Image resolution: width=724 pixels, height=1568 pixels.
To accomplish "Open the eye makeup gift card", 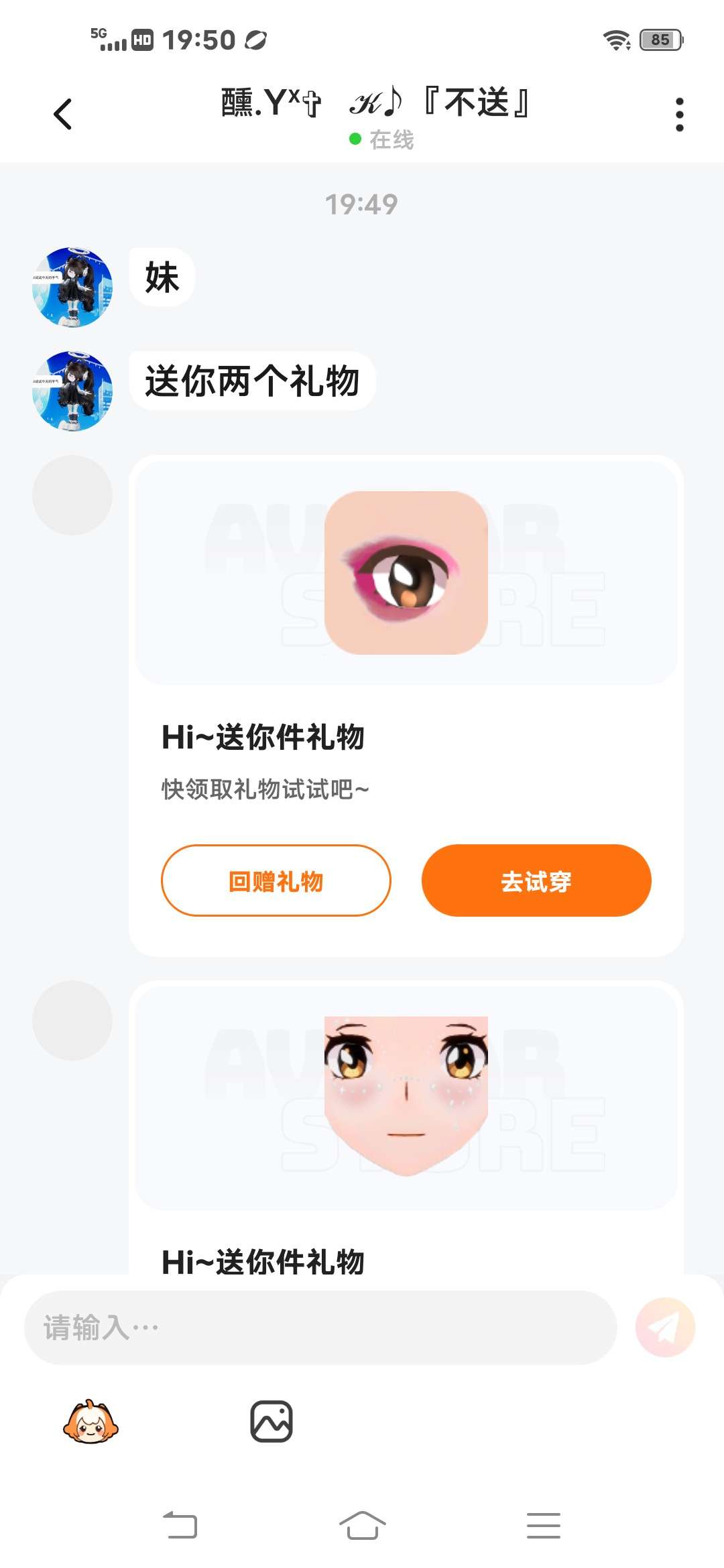I will [x=406, y=572].
